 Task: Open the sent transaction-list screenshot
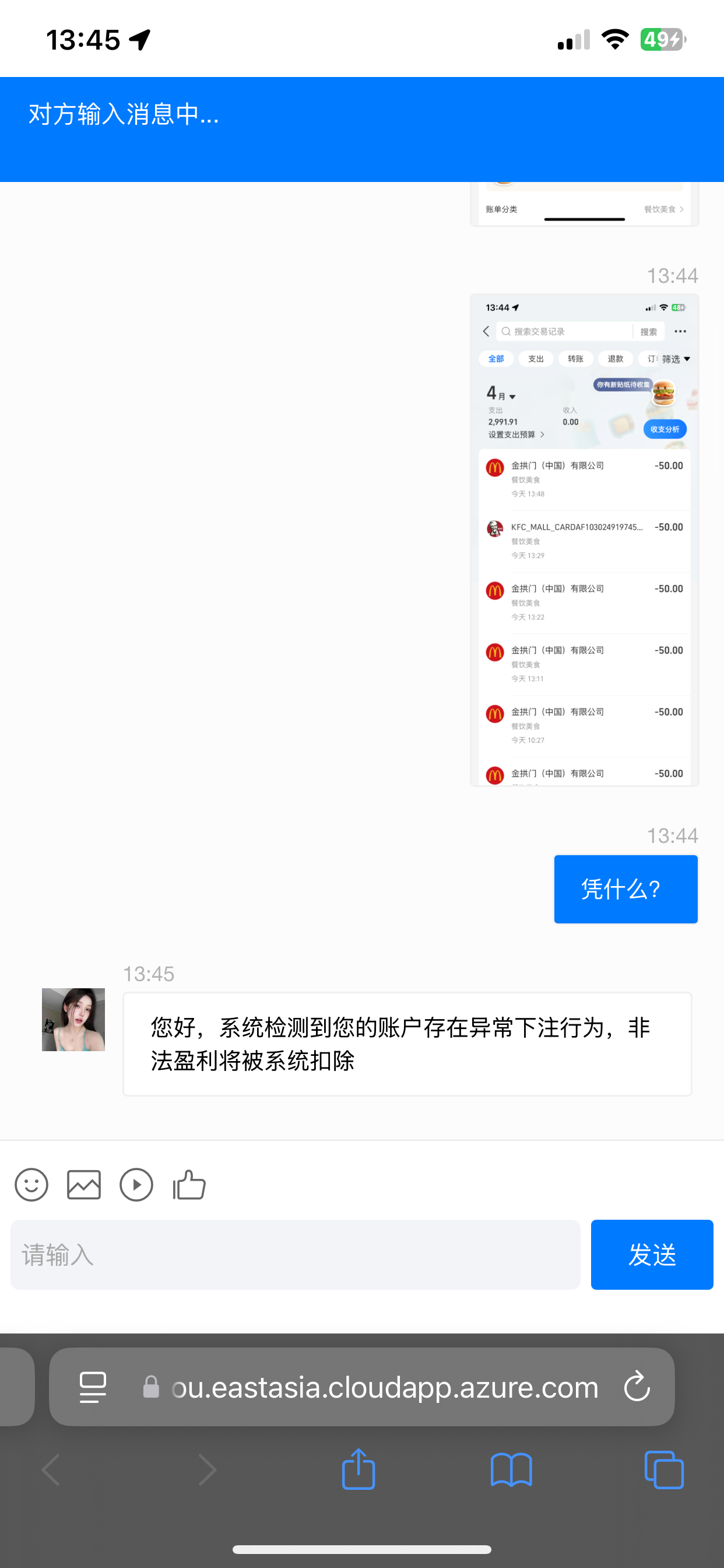[x=584, y=540]
